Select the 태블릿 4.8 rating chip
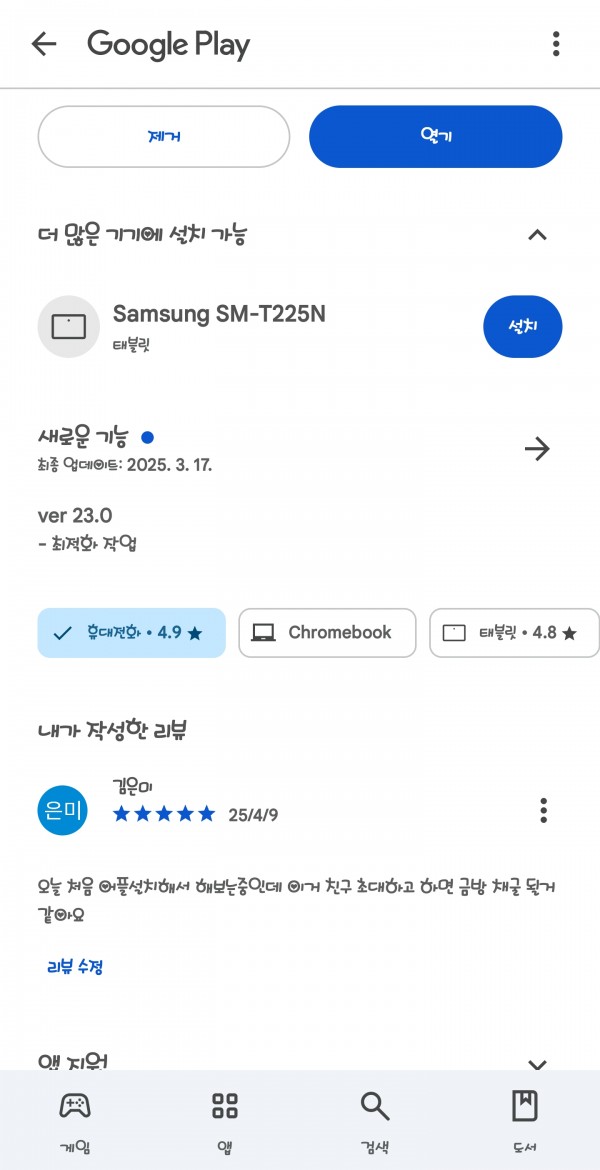600x1170 pixels. point(514,633)
